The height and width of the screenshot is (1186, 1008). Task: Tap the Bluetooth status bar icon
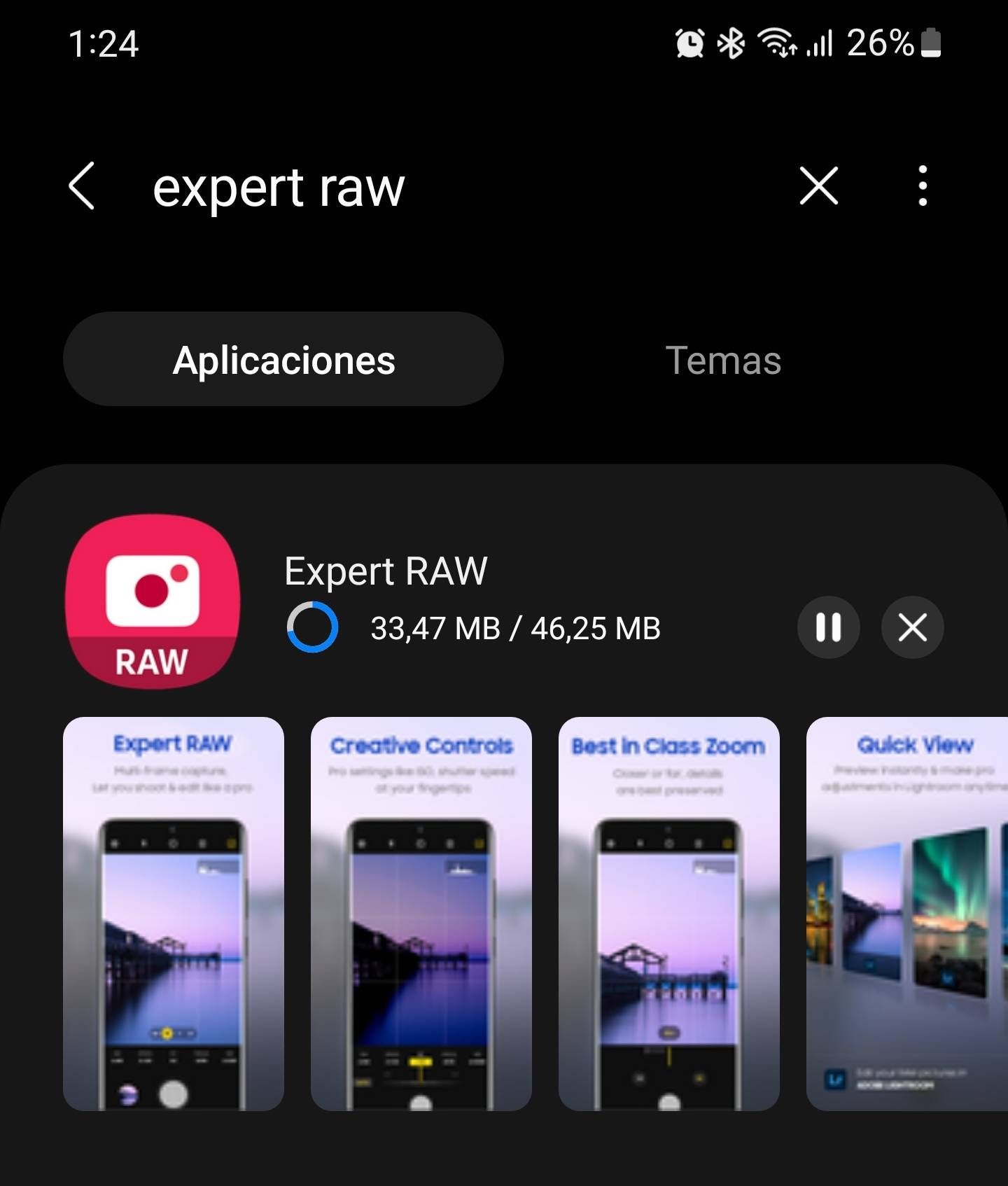point(731,44)
